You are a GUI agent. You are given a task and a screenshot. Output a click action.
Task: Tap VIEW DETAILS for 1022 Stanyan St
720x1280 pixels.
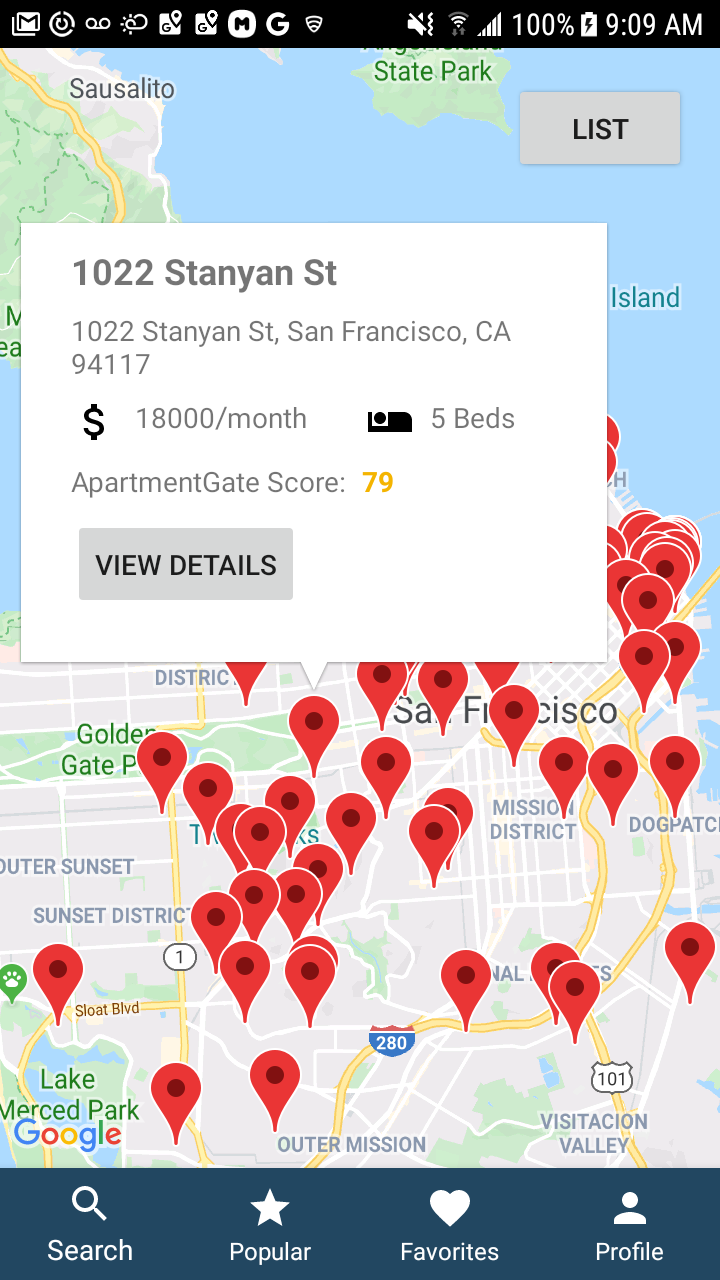[x=186, y=565]
